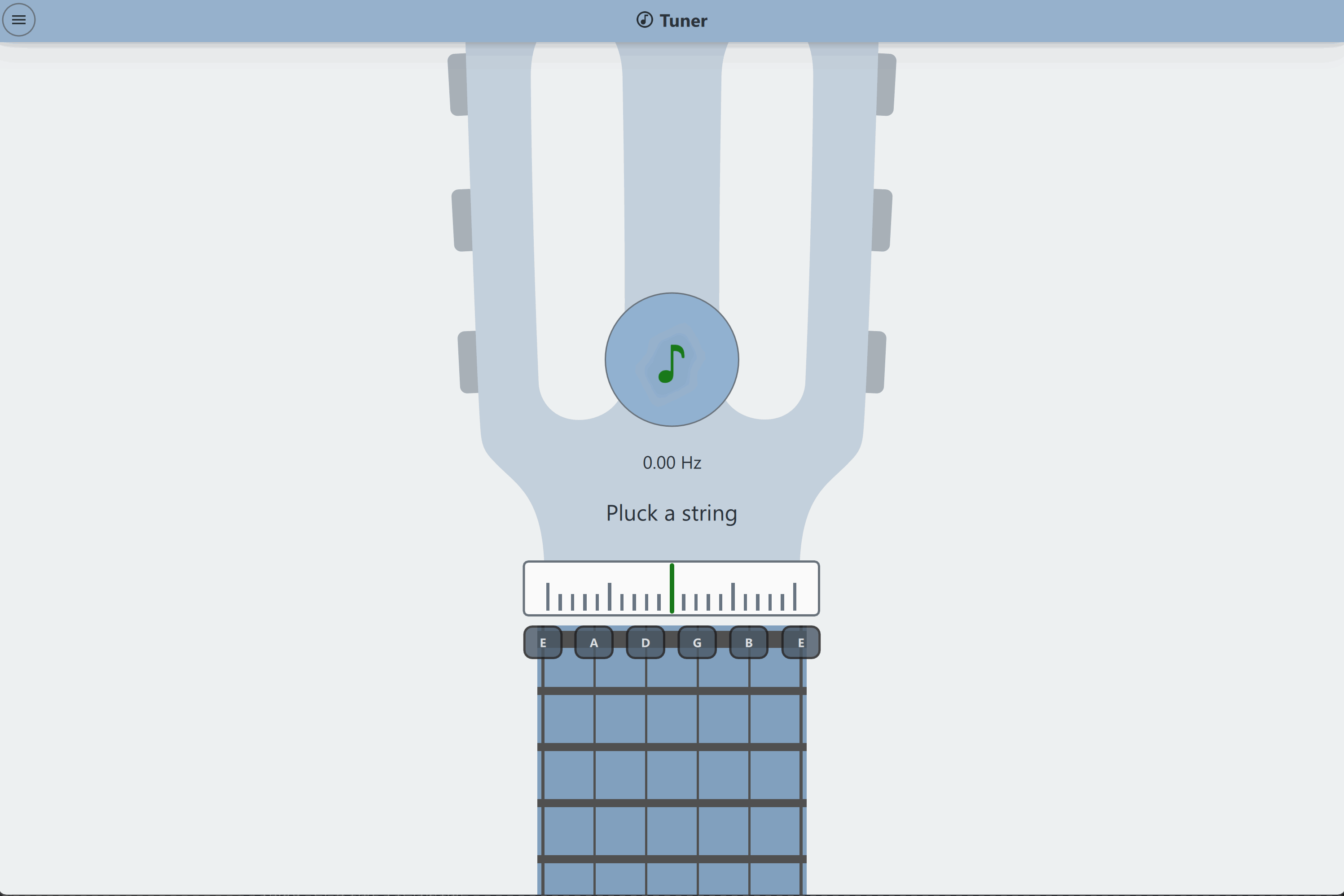Image resolution: width=1344 pixels, height=896 pixels.
Task: Select the A string button
Action: point(594,642)
